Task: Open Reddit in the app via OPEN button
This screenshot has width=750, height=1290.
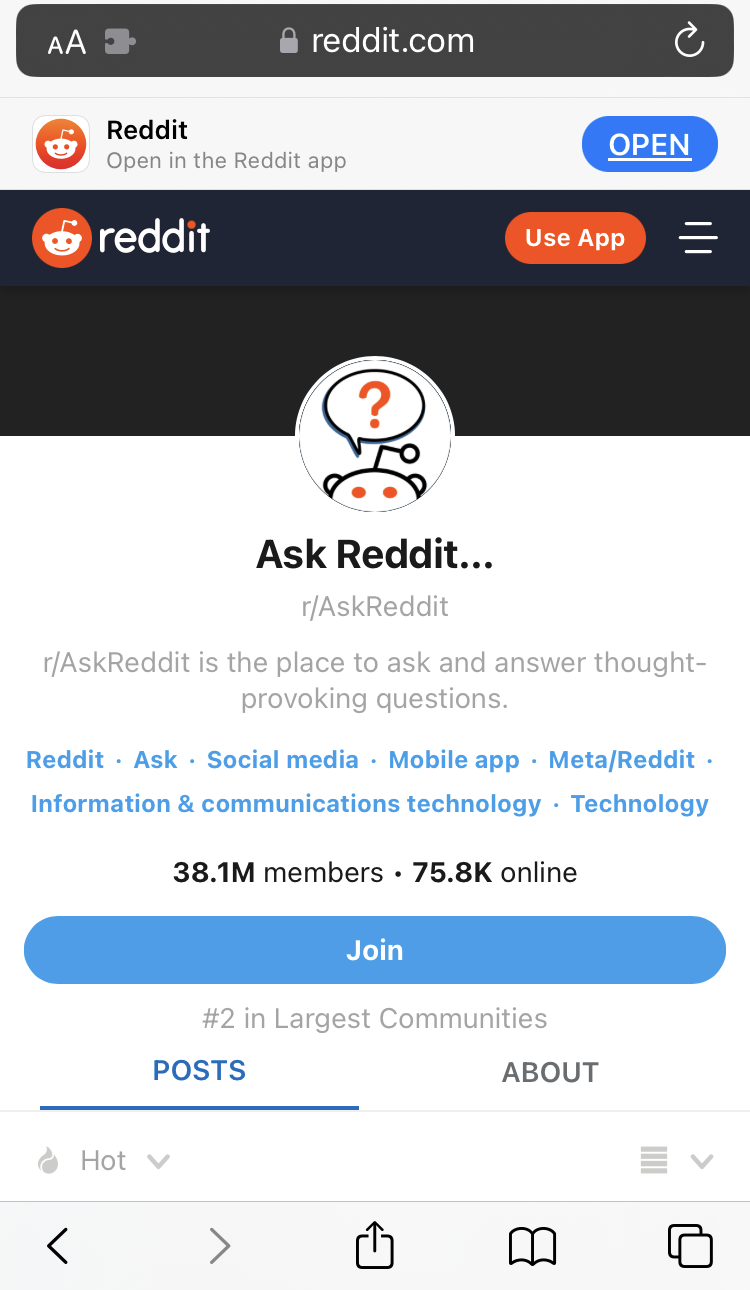Action: coord(649,145)
